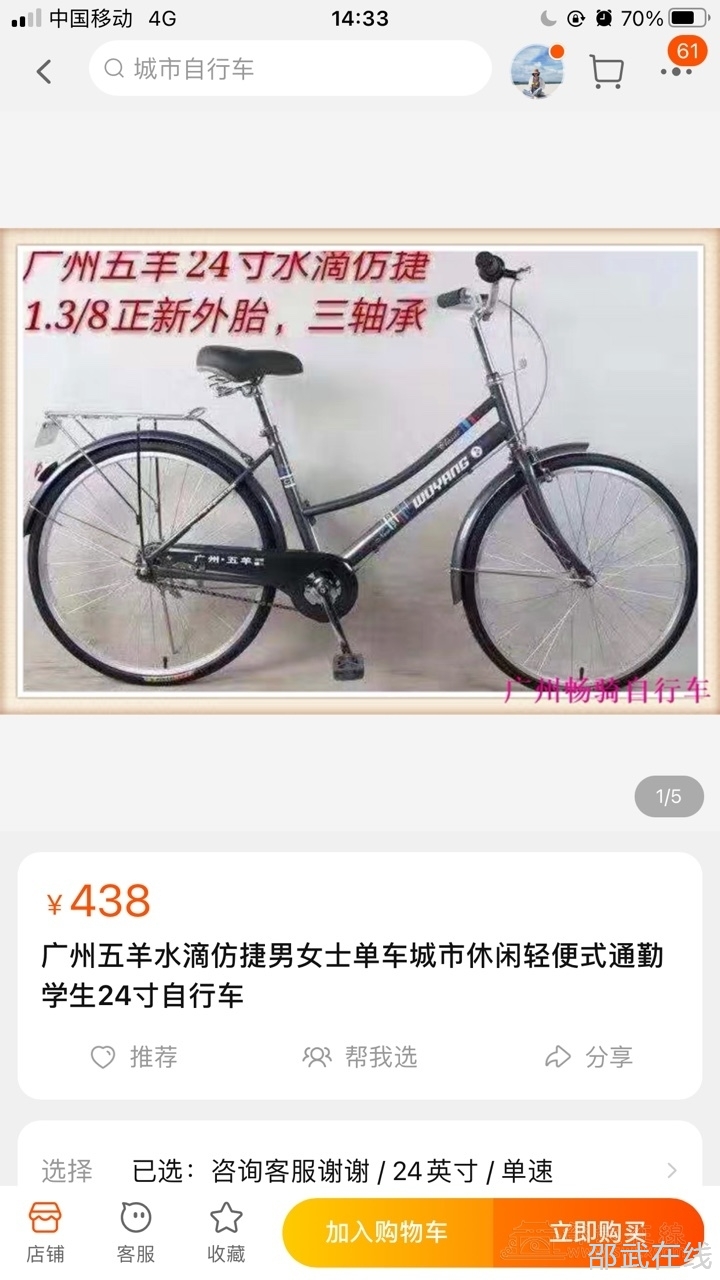Search for 城市自行车 in the search box
Image resolution: width=720 pixels, height=1280 pixels.
290,69
